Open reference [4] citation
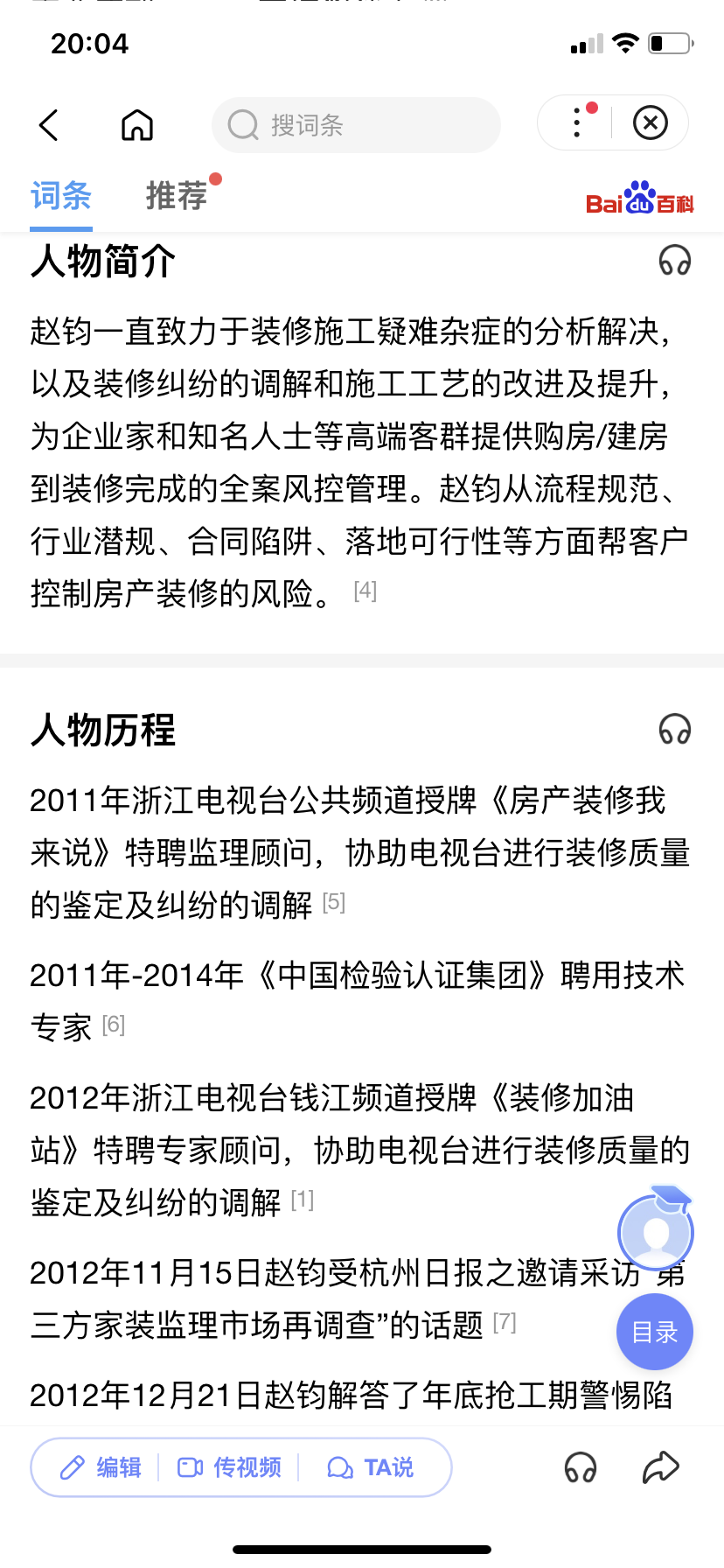724x1568 pixels. pyautogui.click(x=365, y=591)
